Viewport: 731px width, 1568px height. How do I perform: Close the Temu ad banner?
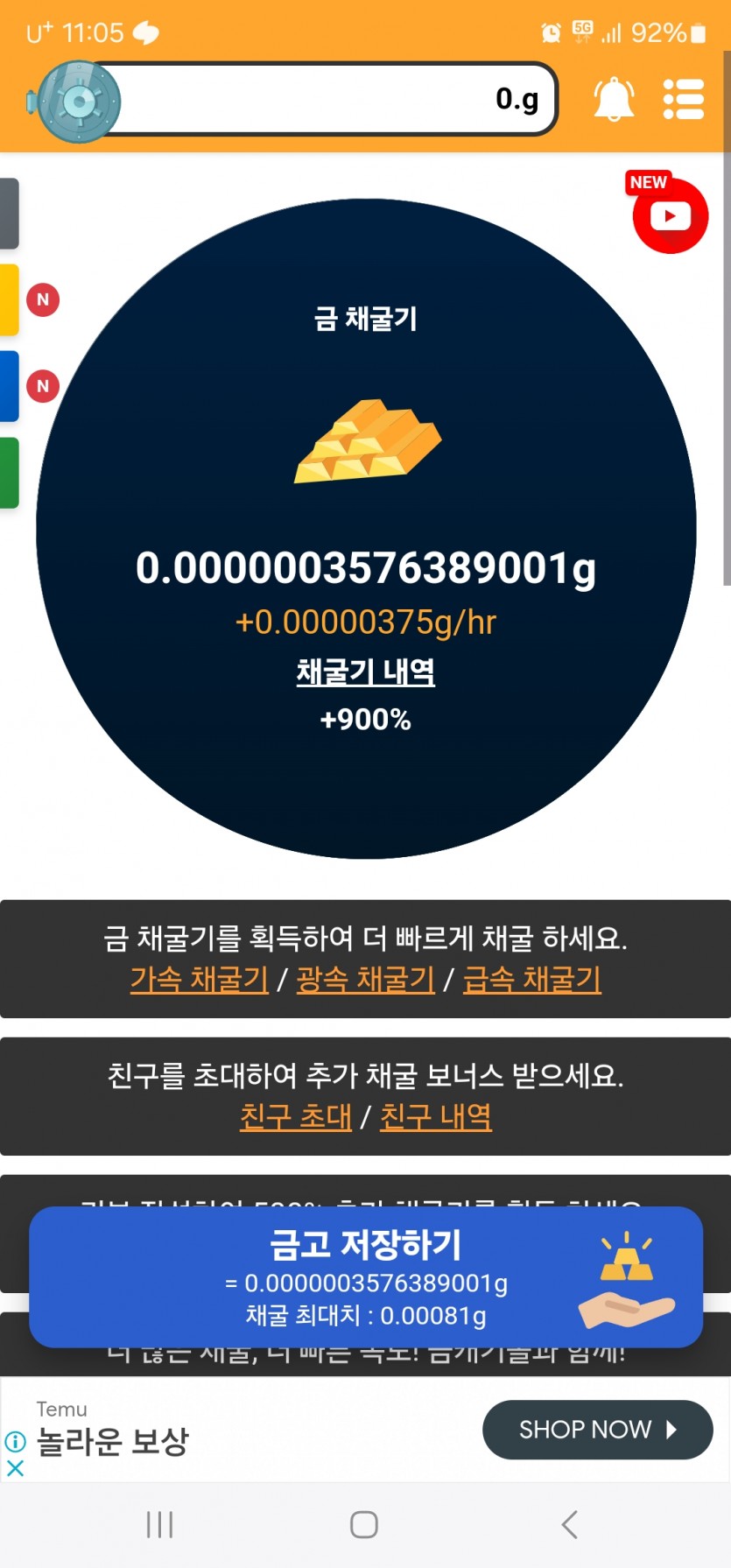pos(15,1468)
